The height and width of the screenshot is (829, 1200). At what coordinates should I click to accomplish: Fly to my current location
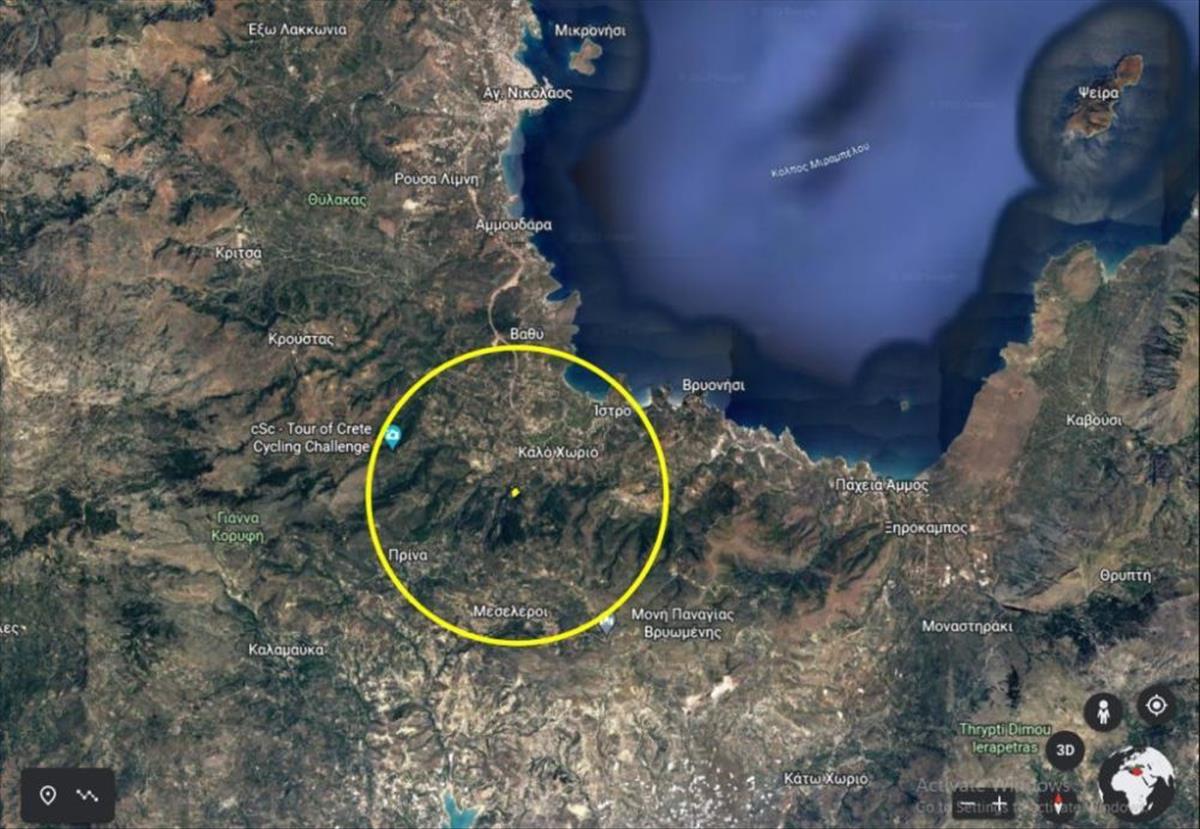click(x=1156, y=705)
